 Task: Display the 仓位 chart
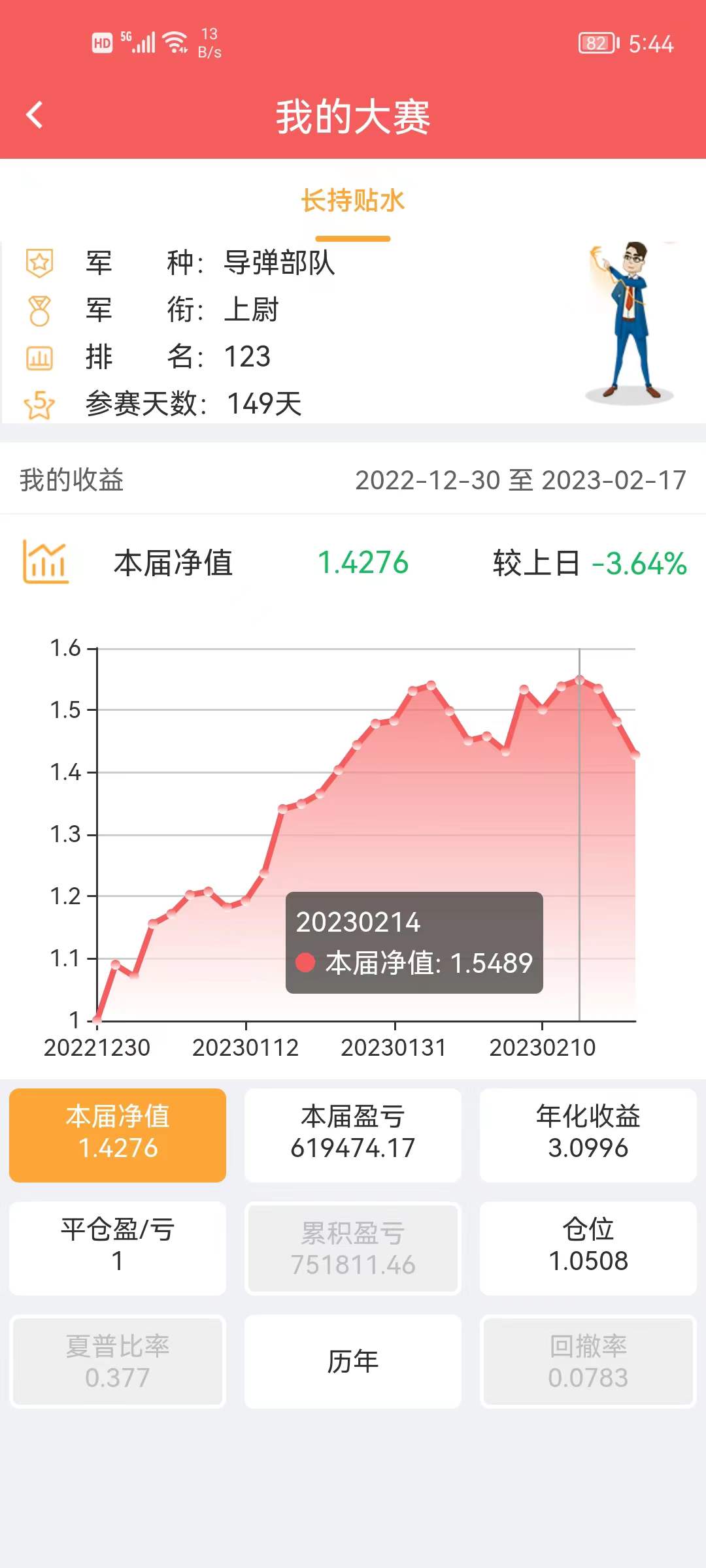pos(588,1248)
